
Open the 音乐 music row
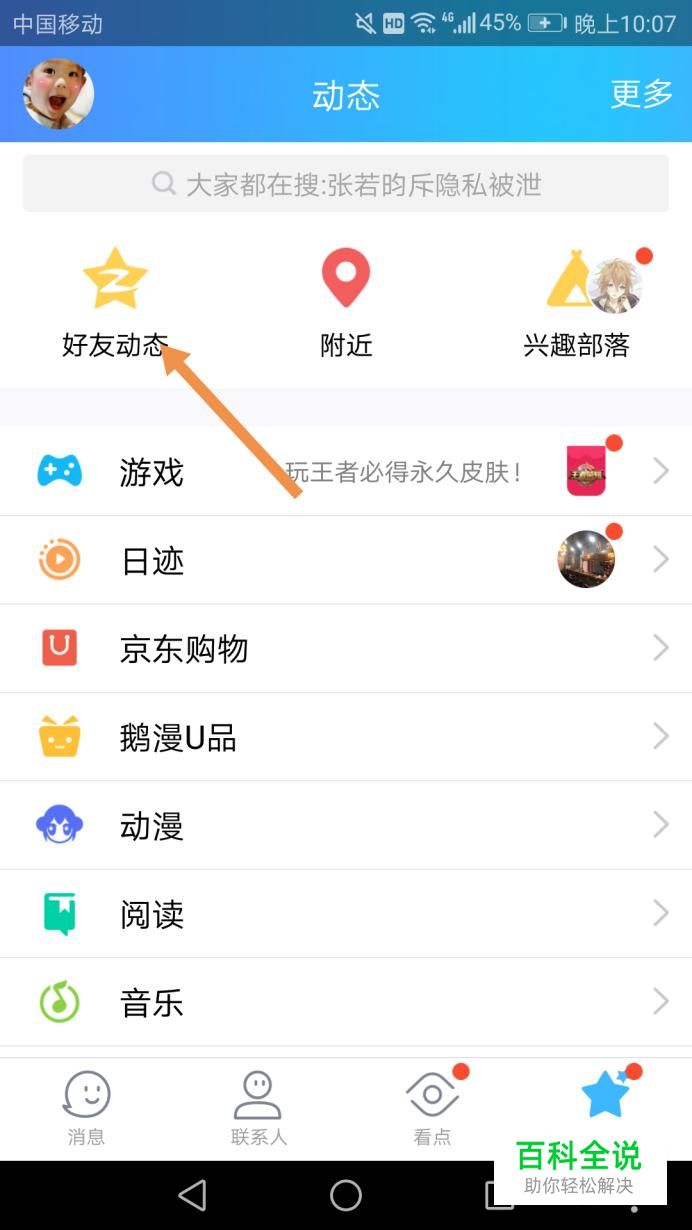[x=346, y=1002]
